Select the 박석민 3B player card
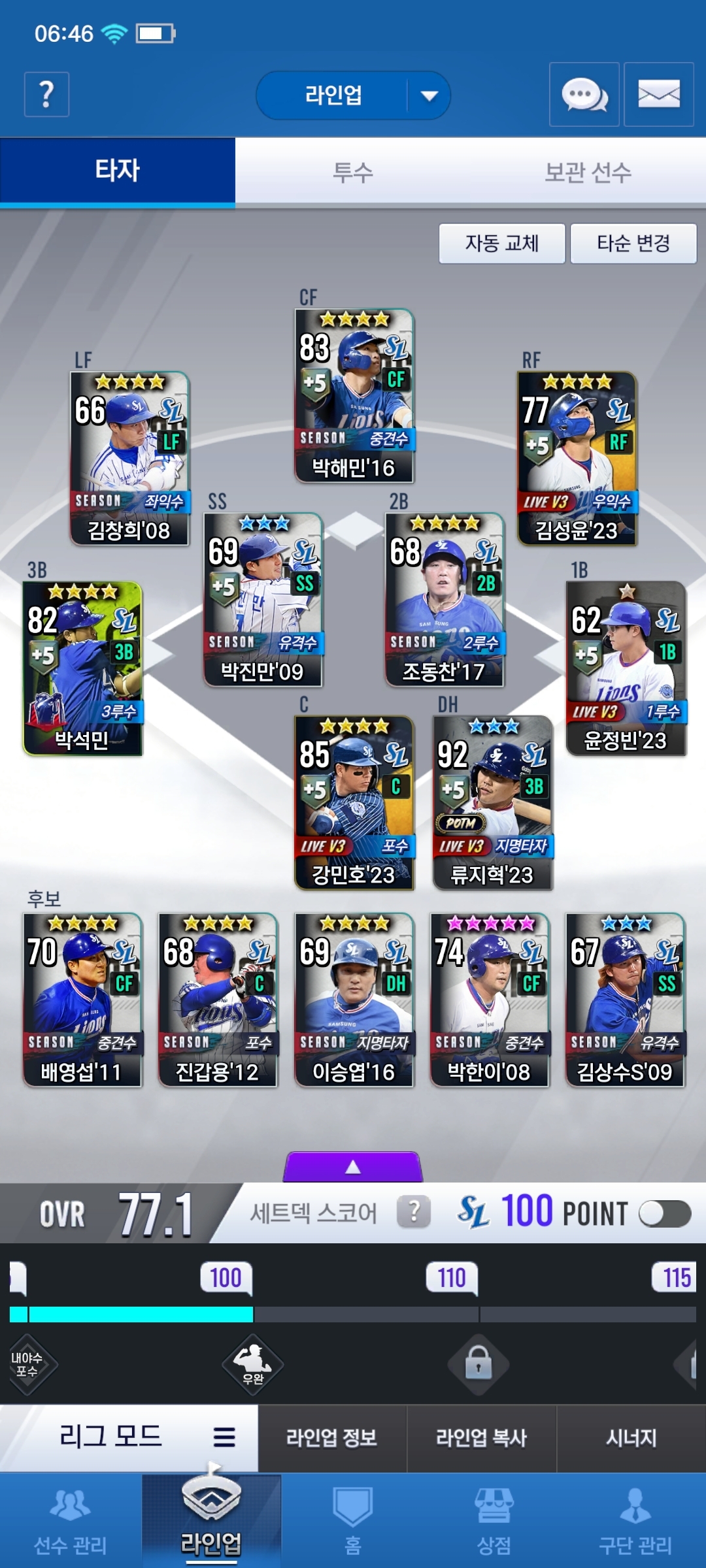 [82, 668]
